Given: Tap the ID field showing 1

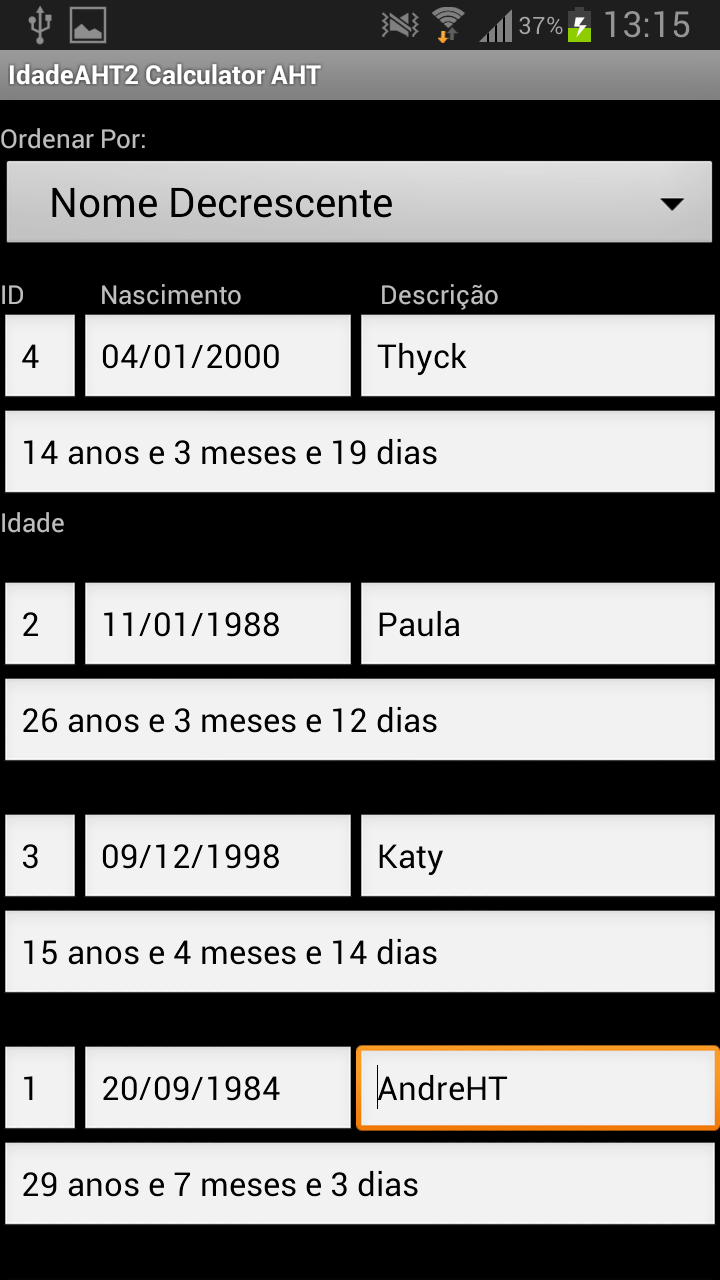Looking at the screenshot, I should tap(40, 1088).
